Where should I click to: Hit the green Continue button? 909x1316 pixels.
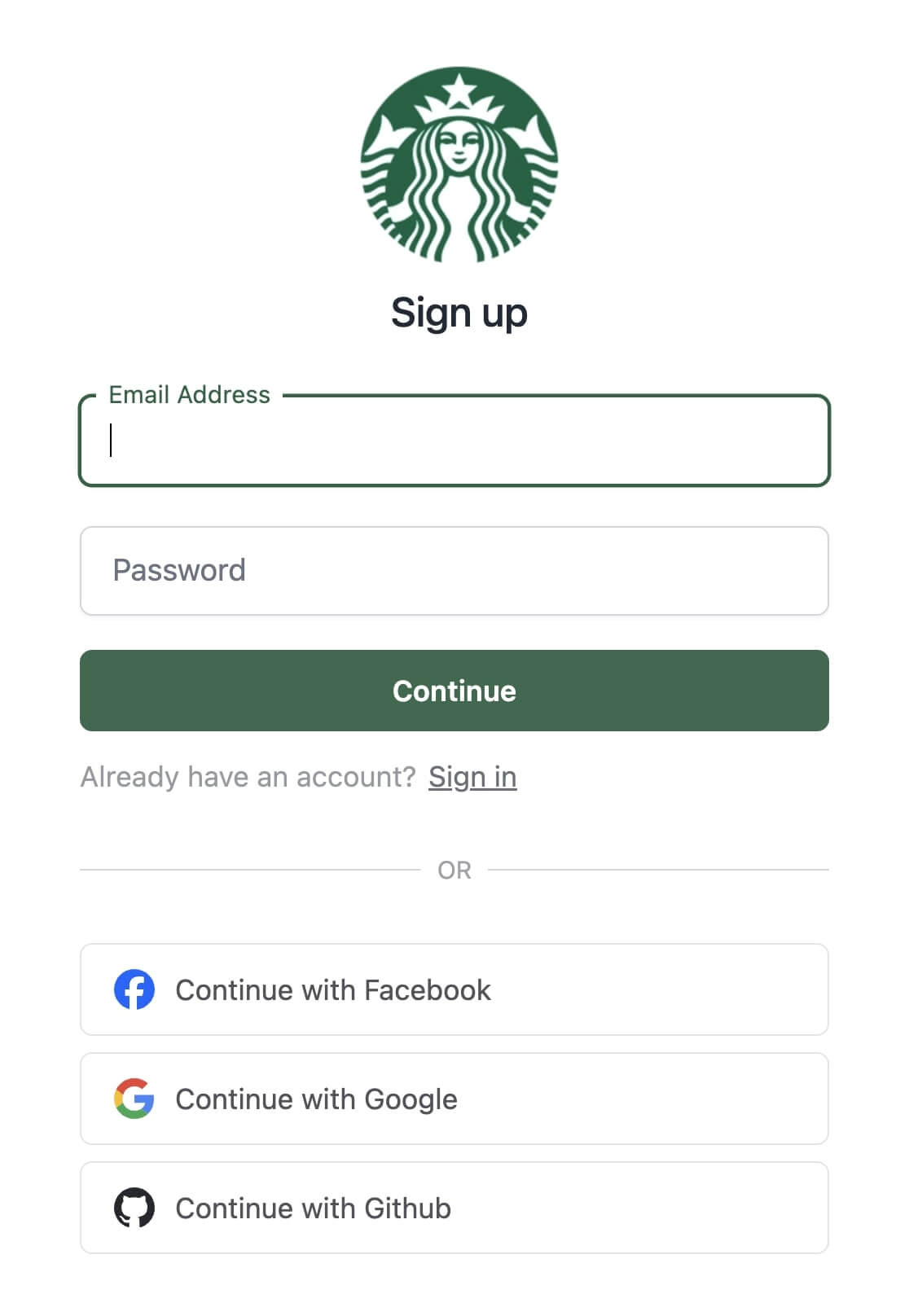click(454, 691)
